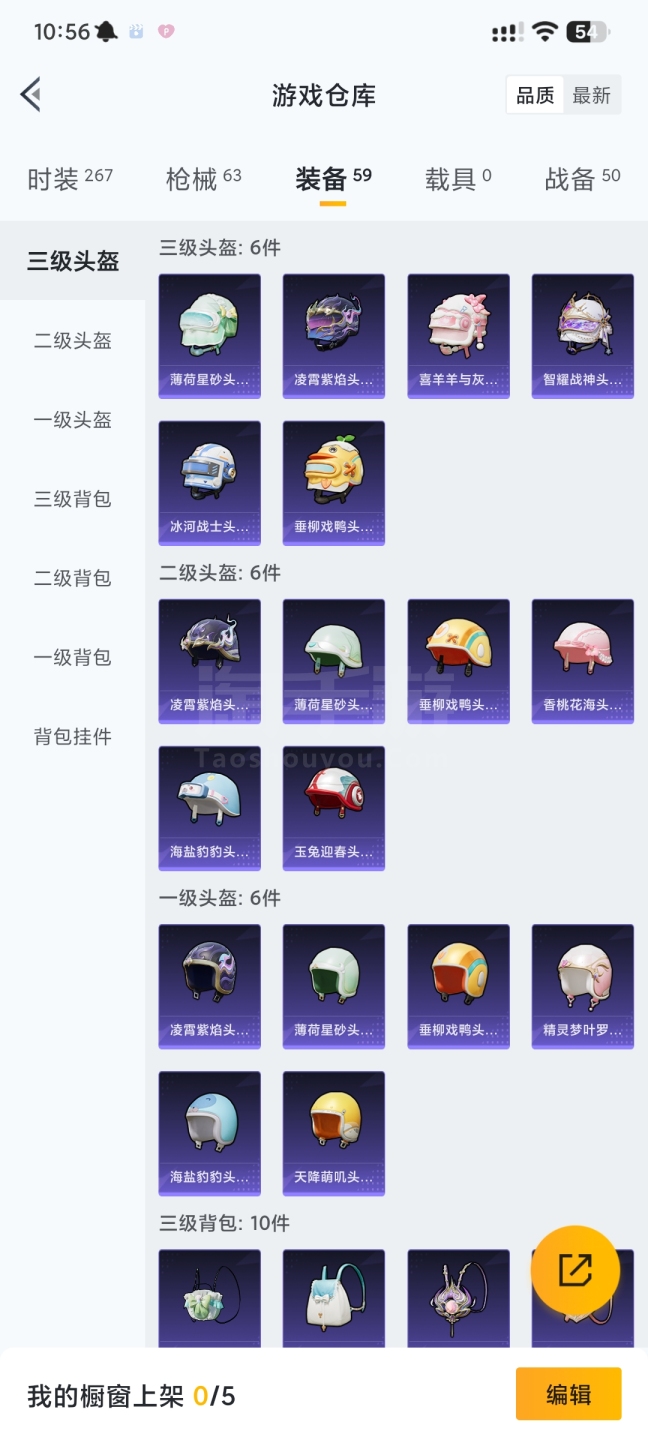Open the 冰河战士 helmet item
Screen dimensions: 648x1440
[x=210, y=482]
